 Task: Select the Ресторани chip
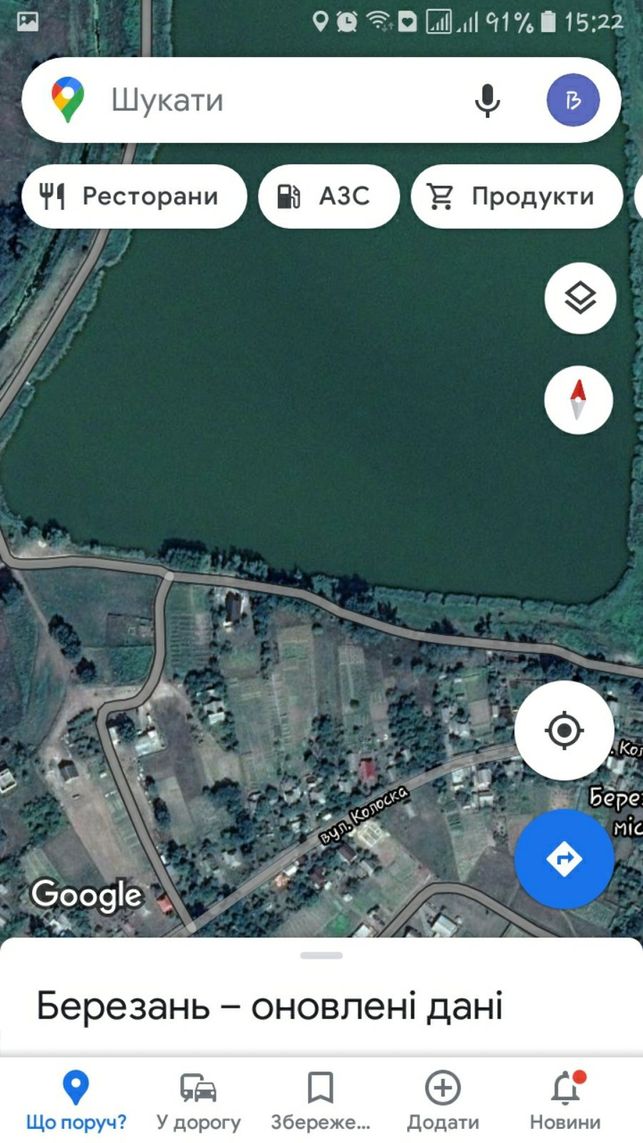tap(134, 197)
